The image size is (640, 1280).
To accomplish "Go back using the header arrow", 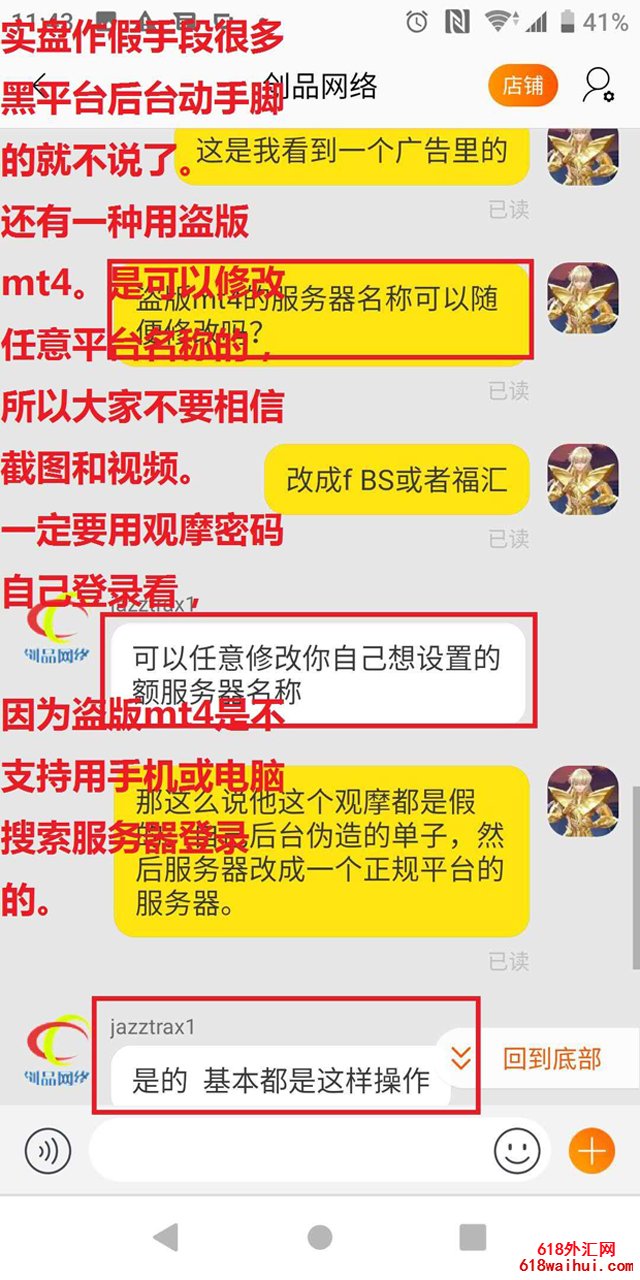I will pyautogui.click(x=40, y=86).
